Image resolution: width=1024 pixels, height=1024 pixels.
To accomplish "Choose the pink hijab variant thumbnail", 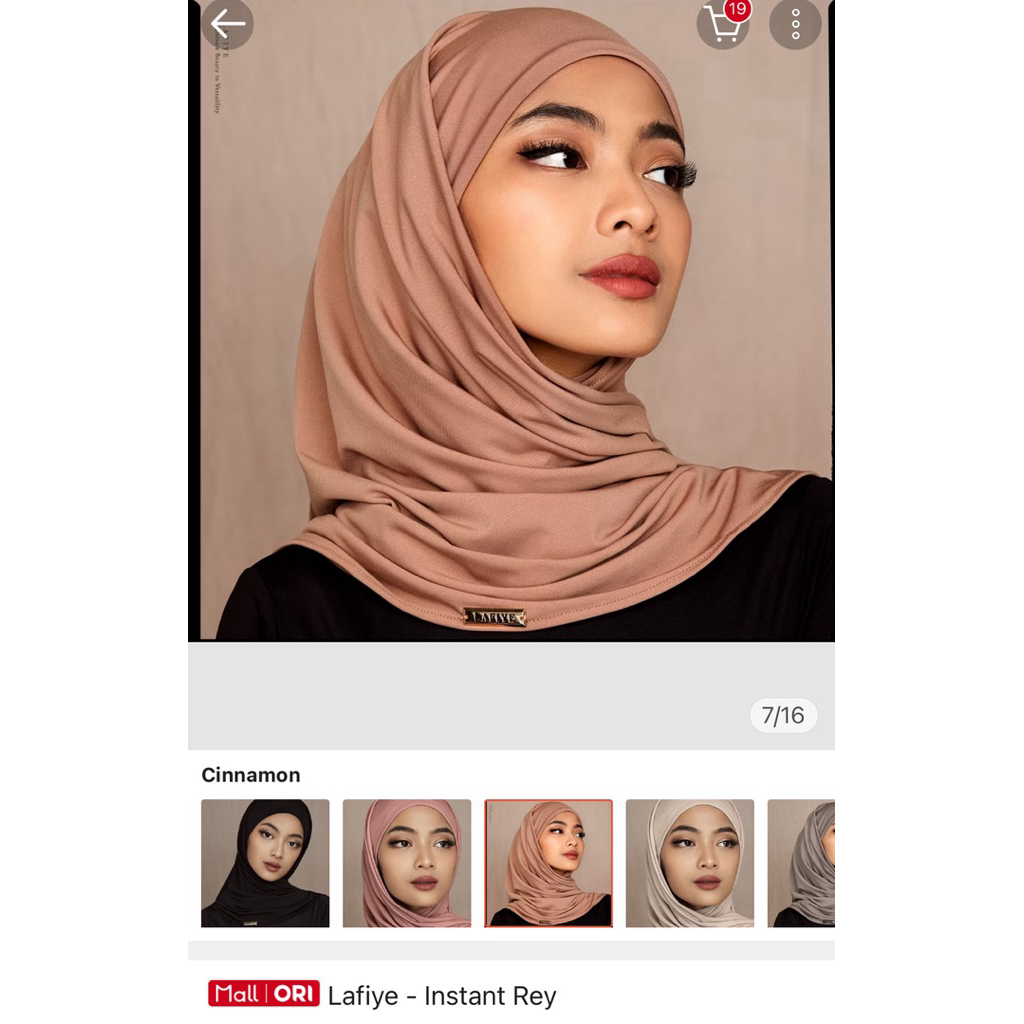I will tap(407, 863).
